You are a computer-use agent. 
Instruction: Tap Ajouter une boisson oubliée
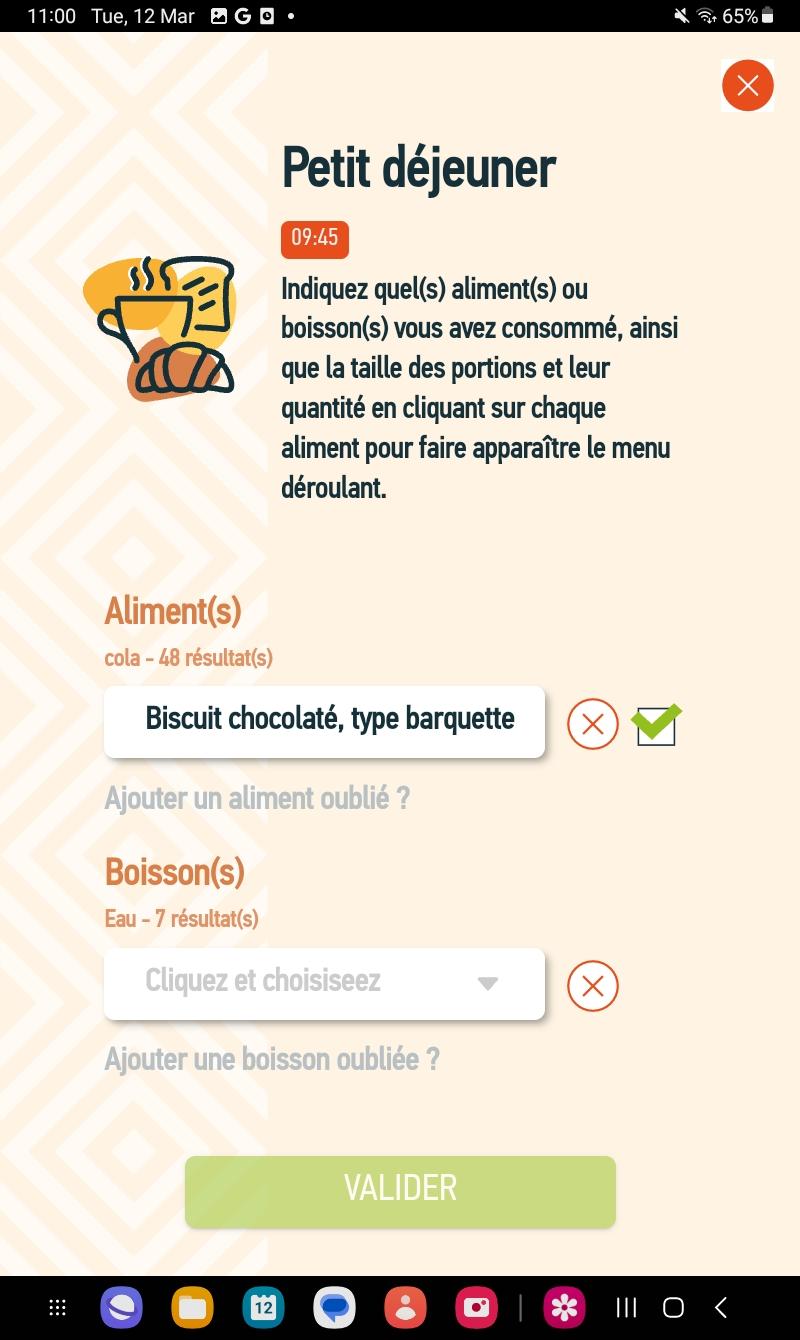(272, 1059)
